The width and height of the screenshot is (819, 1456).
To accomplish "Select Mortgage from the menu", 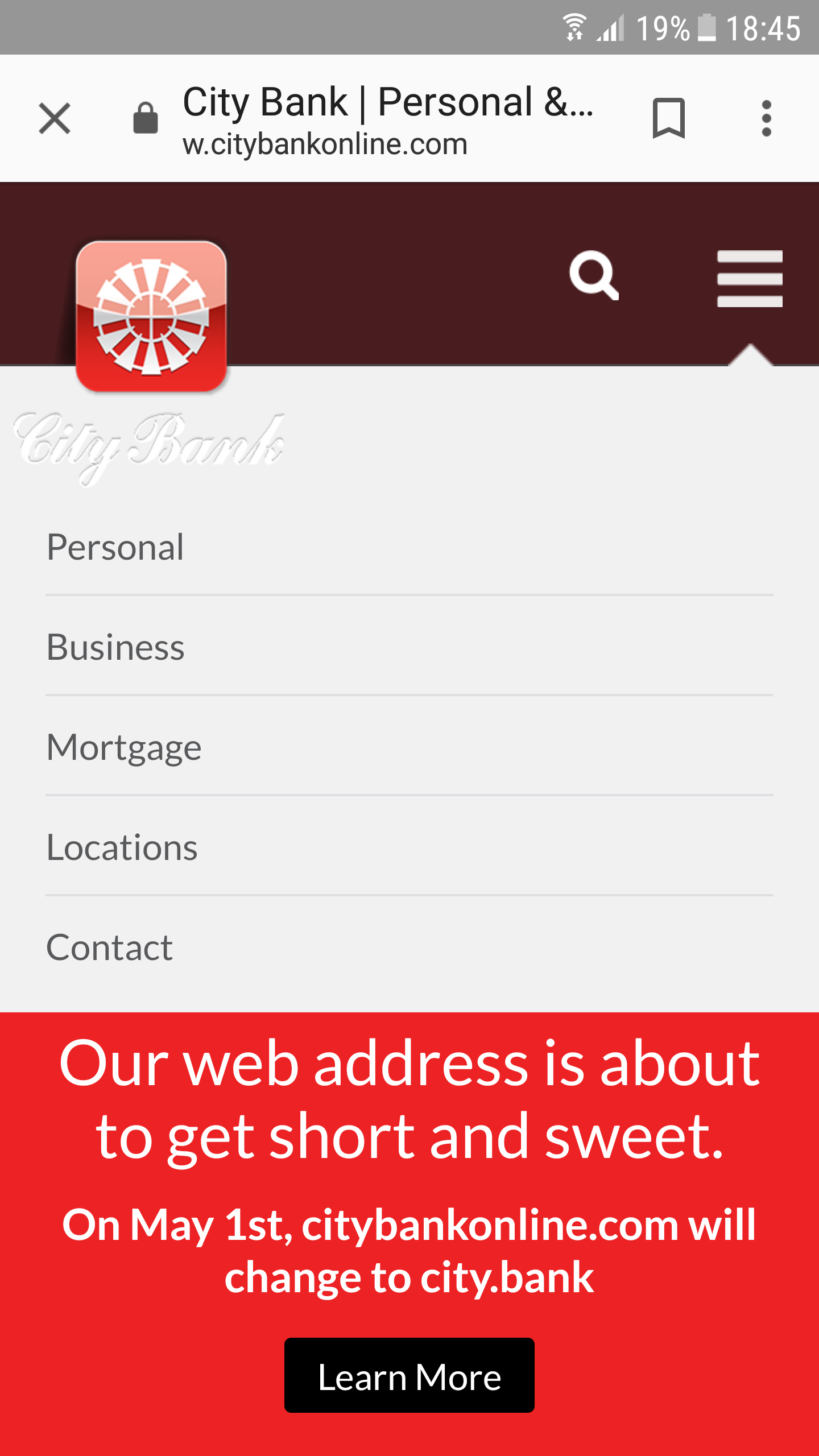I will (124, 747).
